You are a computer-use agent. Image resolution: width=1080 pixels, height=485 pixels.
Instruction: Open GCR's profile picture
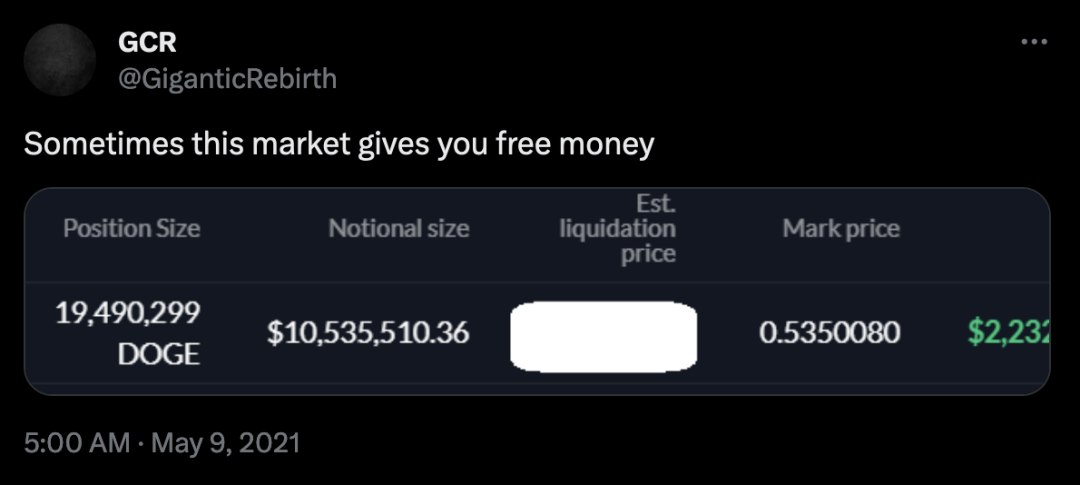pyautogui.click(x=58, y=62)
